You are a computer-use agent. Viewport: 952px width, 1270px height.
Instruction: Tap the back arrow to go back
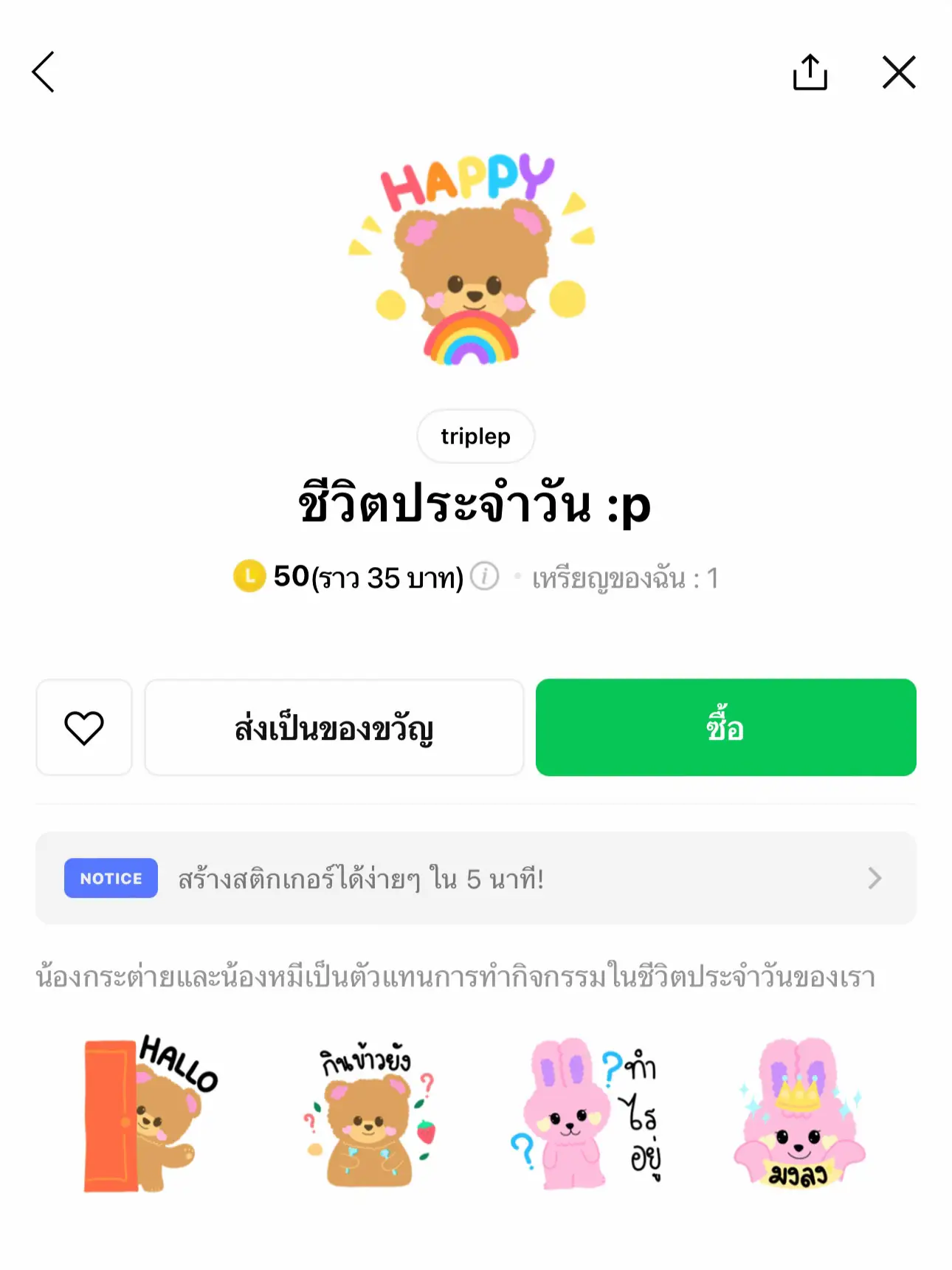point(44,72)
